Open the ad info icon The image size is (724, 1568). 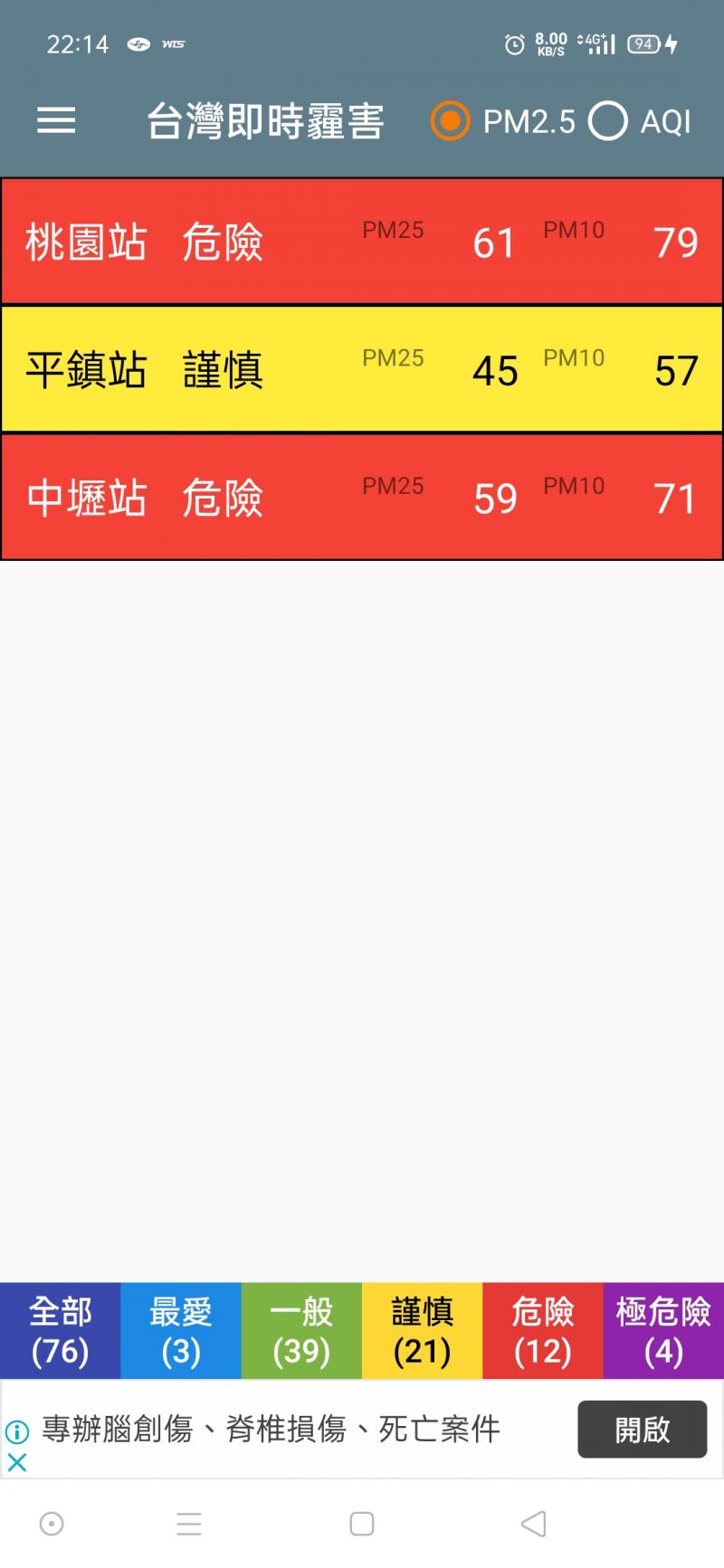point(17,1432)
